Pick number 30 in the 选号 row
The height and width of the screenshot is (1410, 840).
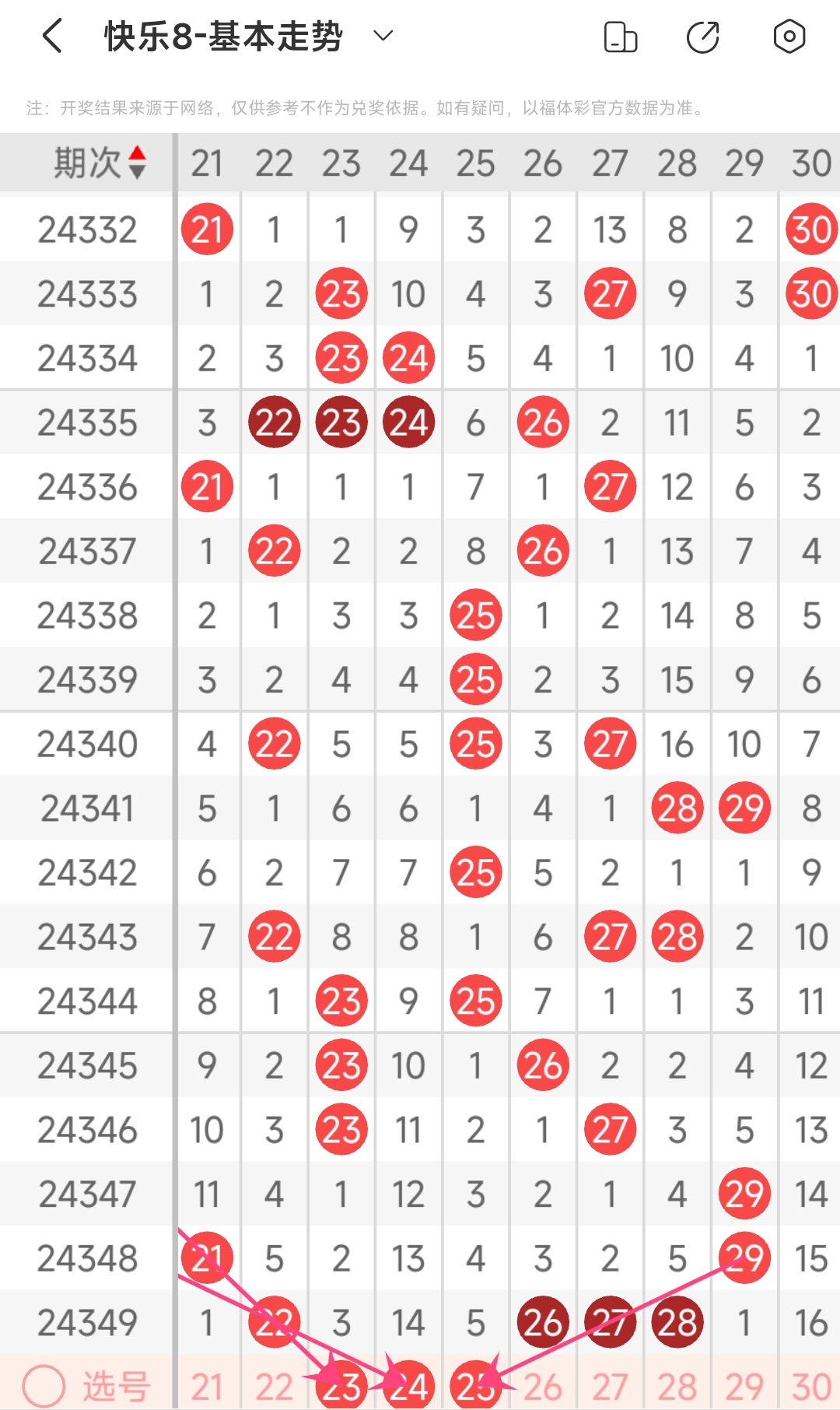tap(811, 1387)
